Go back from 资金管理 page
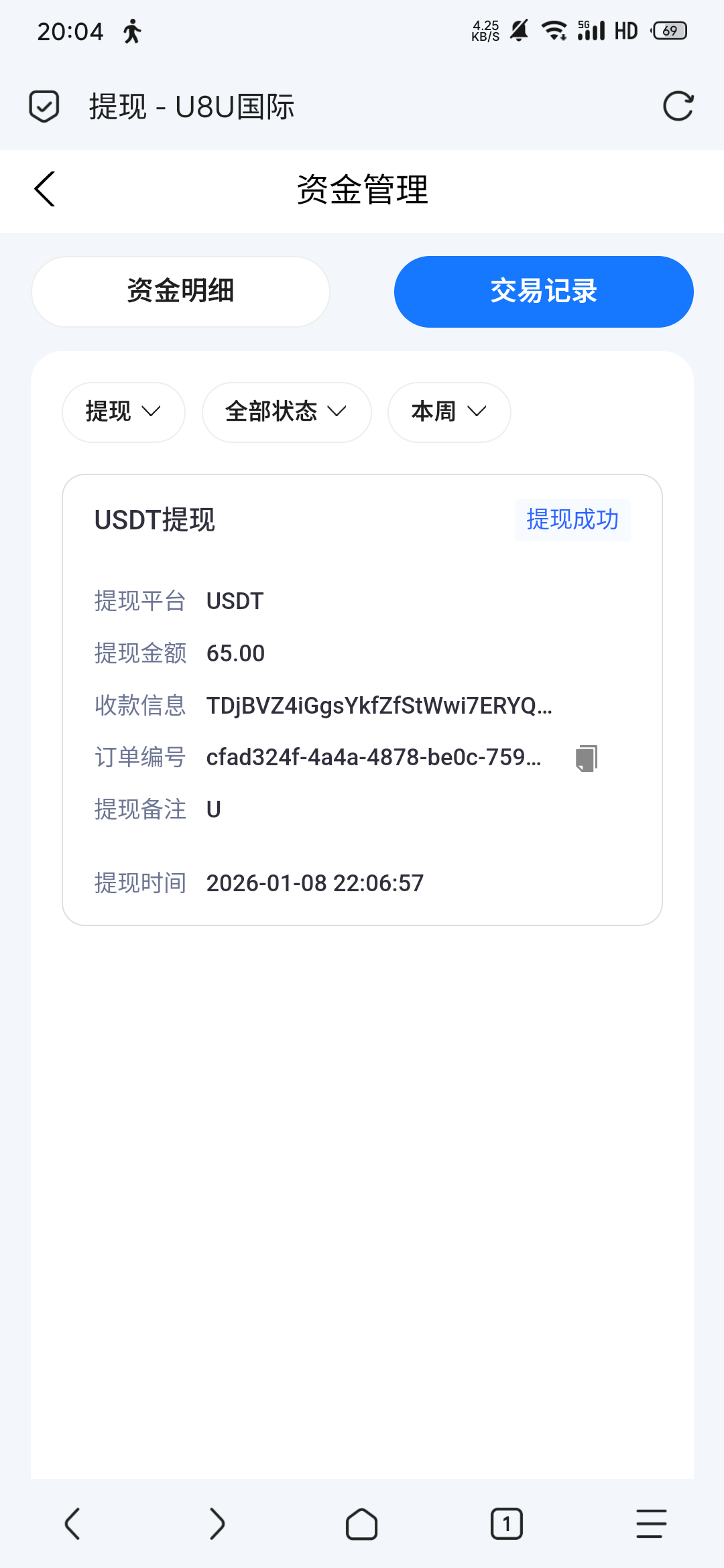 (x=44, y=190)
